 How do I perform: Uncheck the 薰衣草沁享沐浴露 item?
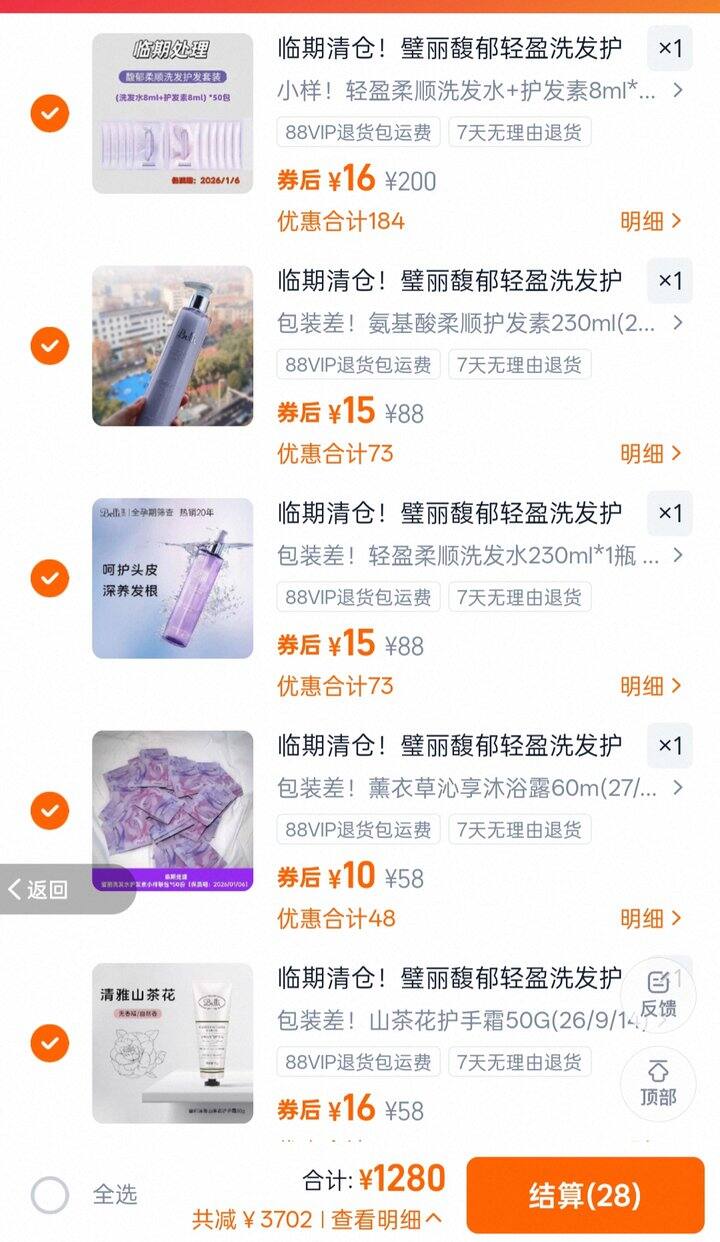click(50, 810)
